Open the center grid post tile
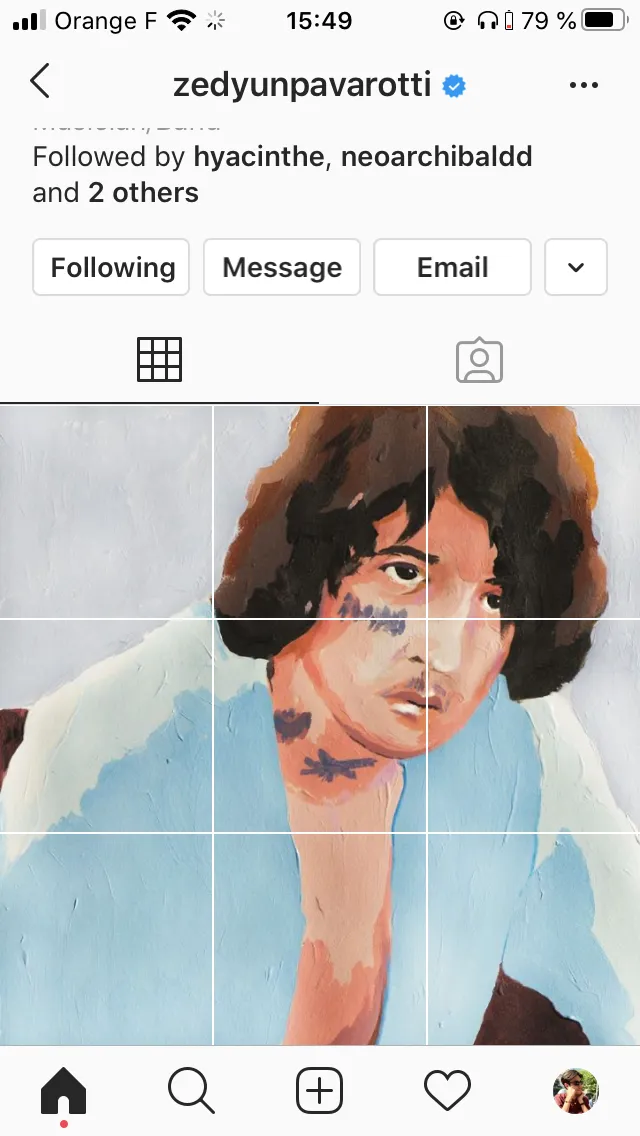Screen dimensions: 640x1136 (320, 726)
